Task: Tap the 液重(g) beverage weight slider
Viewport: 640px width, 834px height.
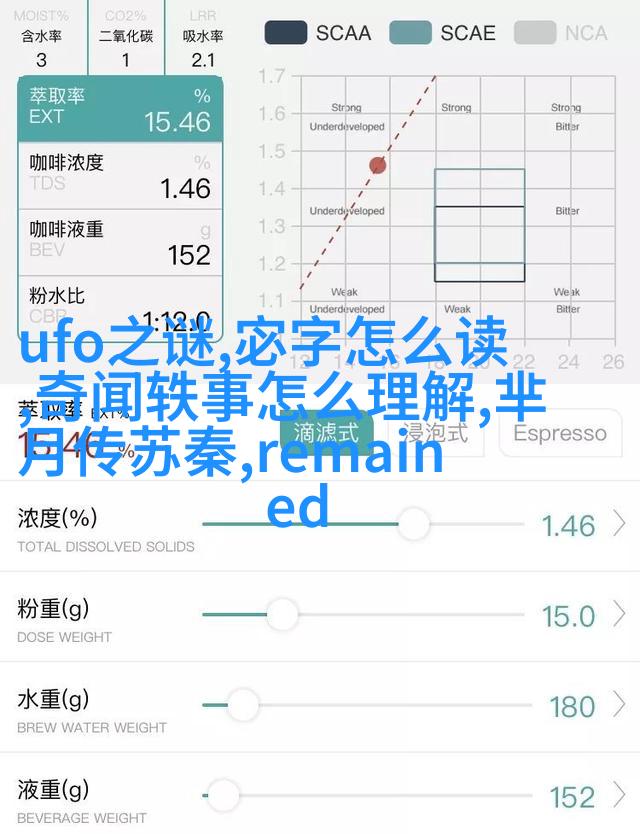Action: coord(364,796)
